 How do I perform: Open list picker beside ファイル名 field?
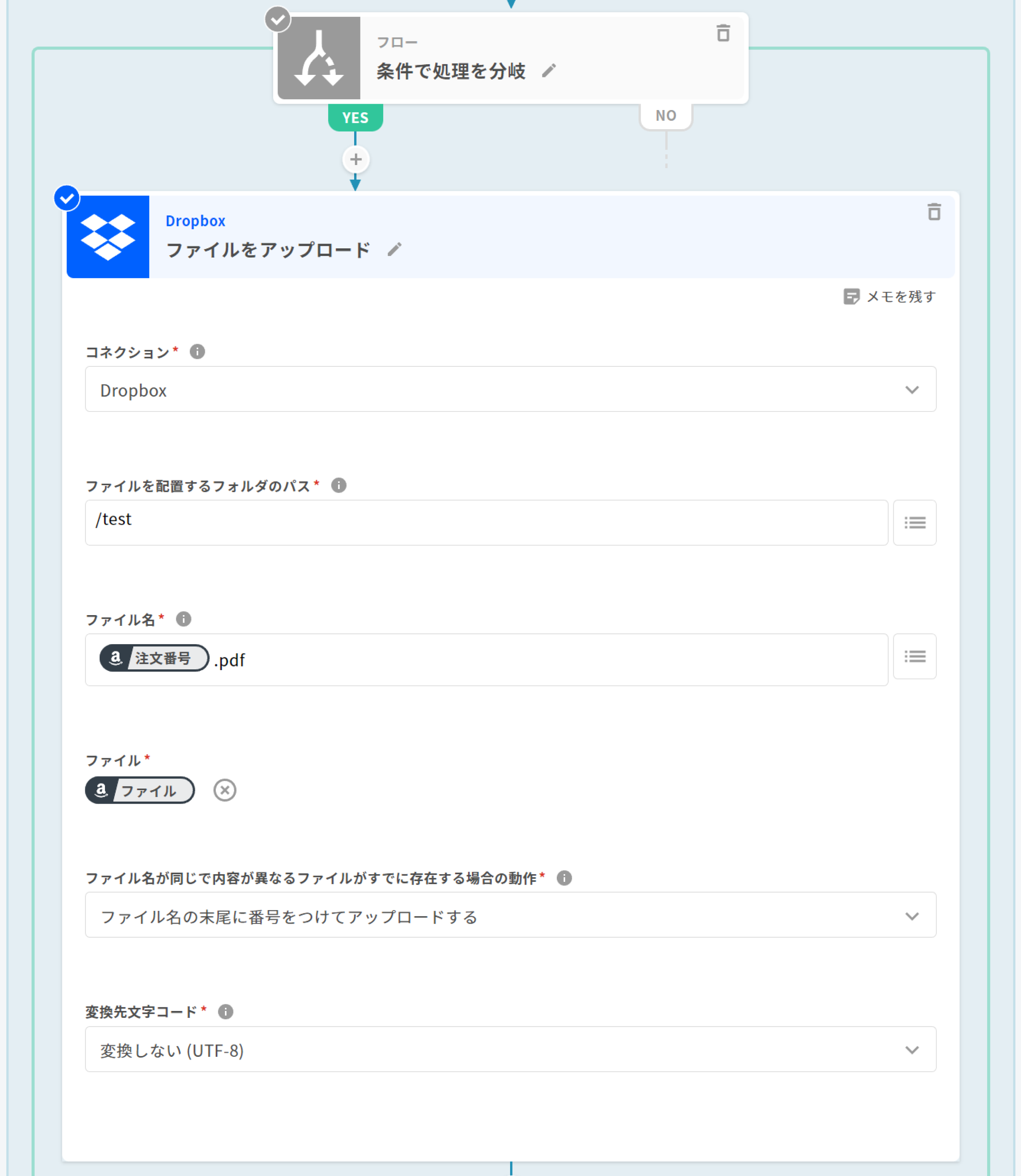[914, 656]
